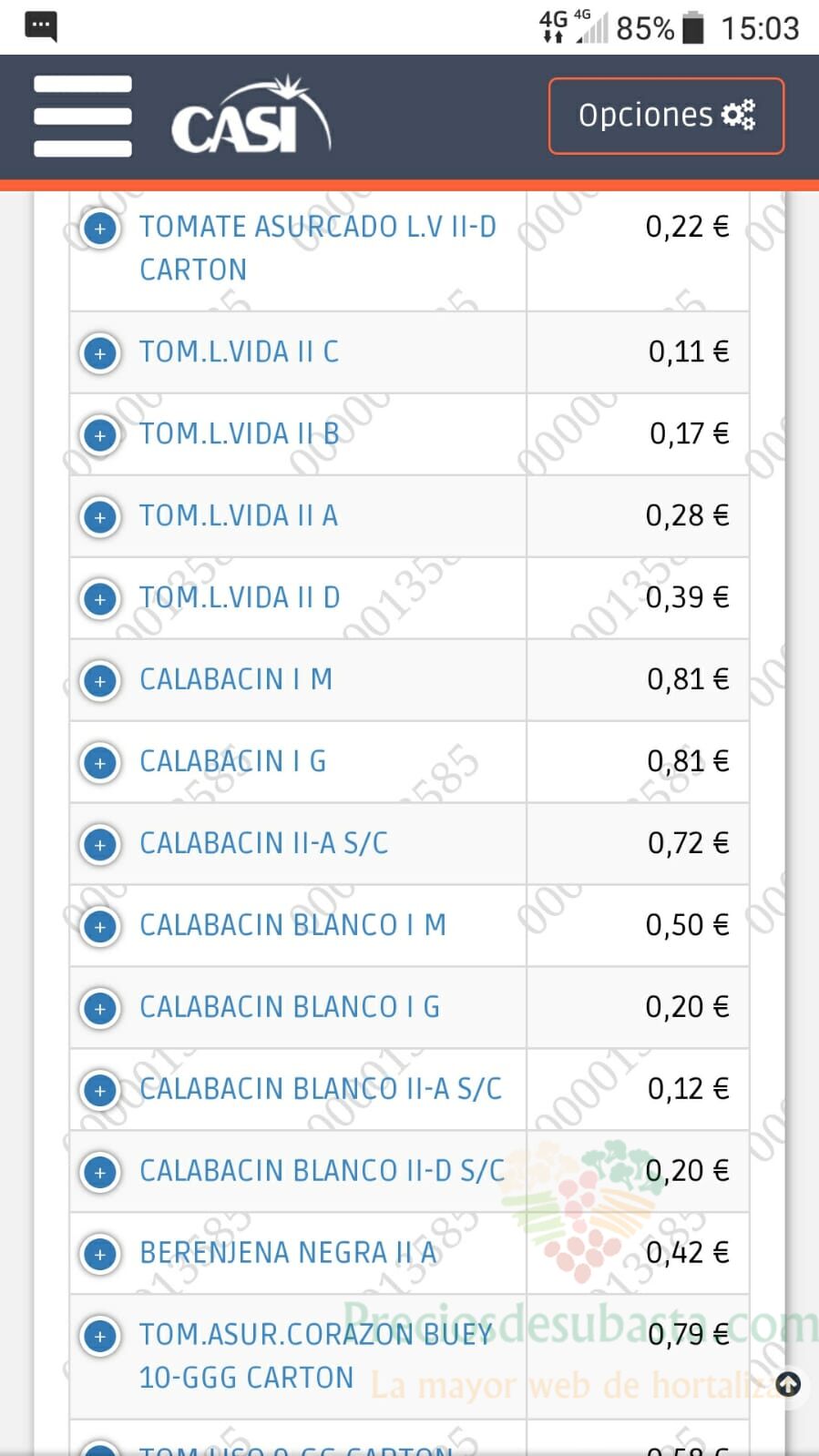Viewport: 819px width, 1456px height.
Task: Open the hamburger navigation menu
Action: [82, 117]
